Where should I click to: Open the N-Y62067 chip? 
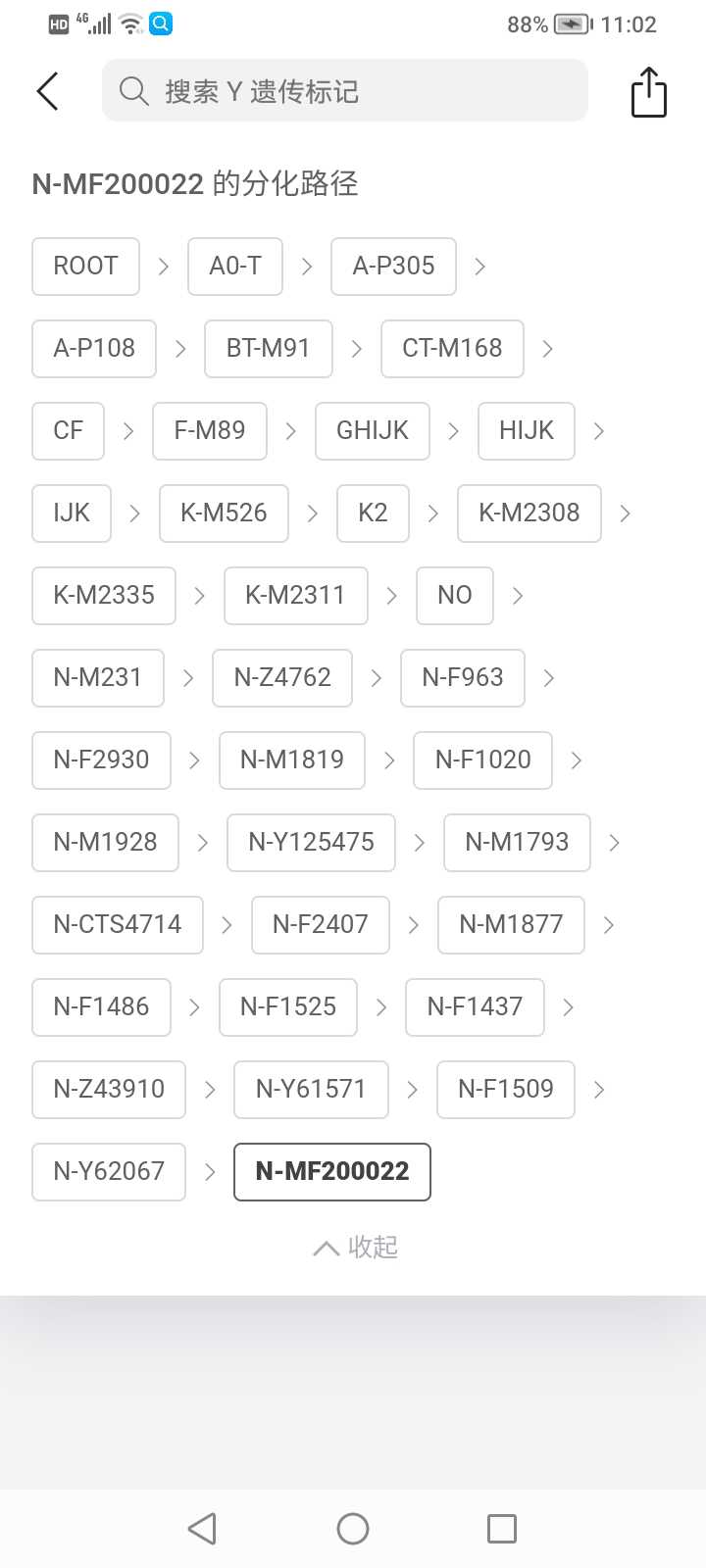pos(109,1172)
